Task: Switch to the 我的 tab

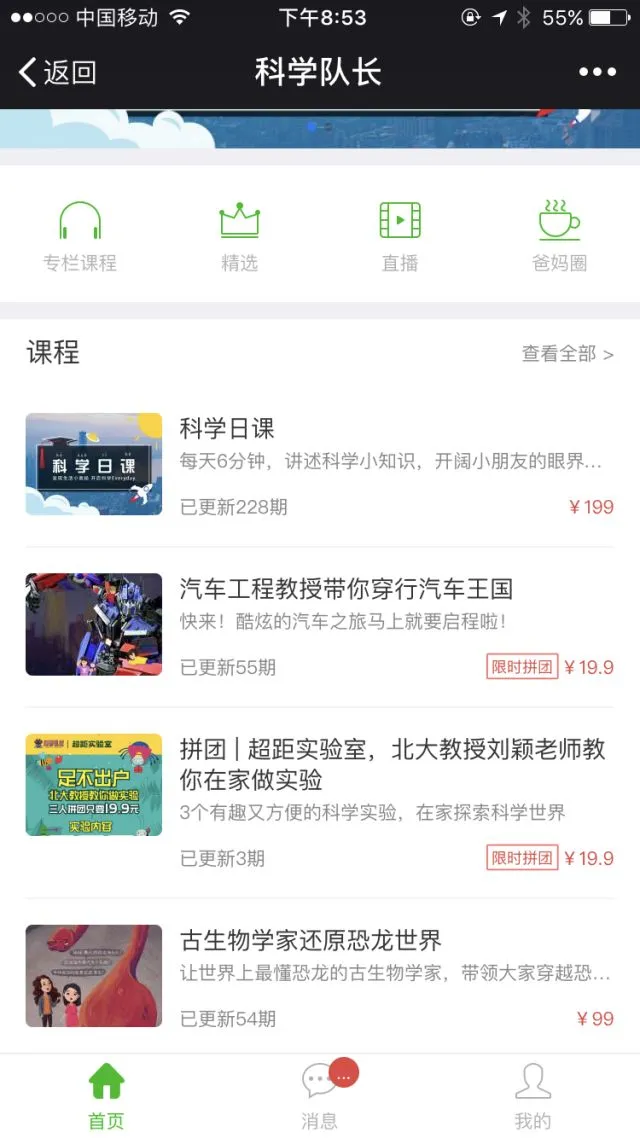Action: point(532,1095)
